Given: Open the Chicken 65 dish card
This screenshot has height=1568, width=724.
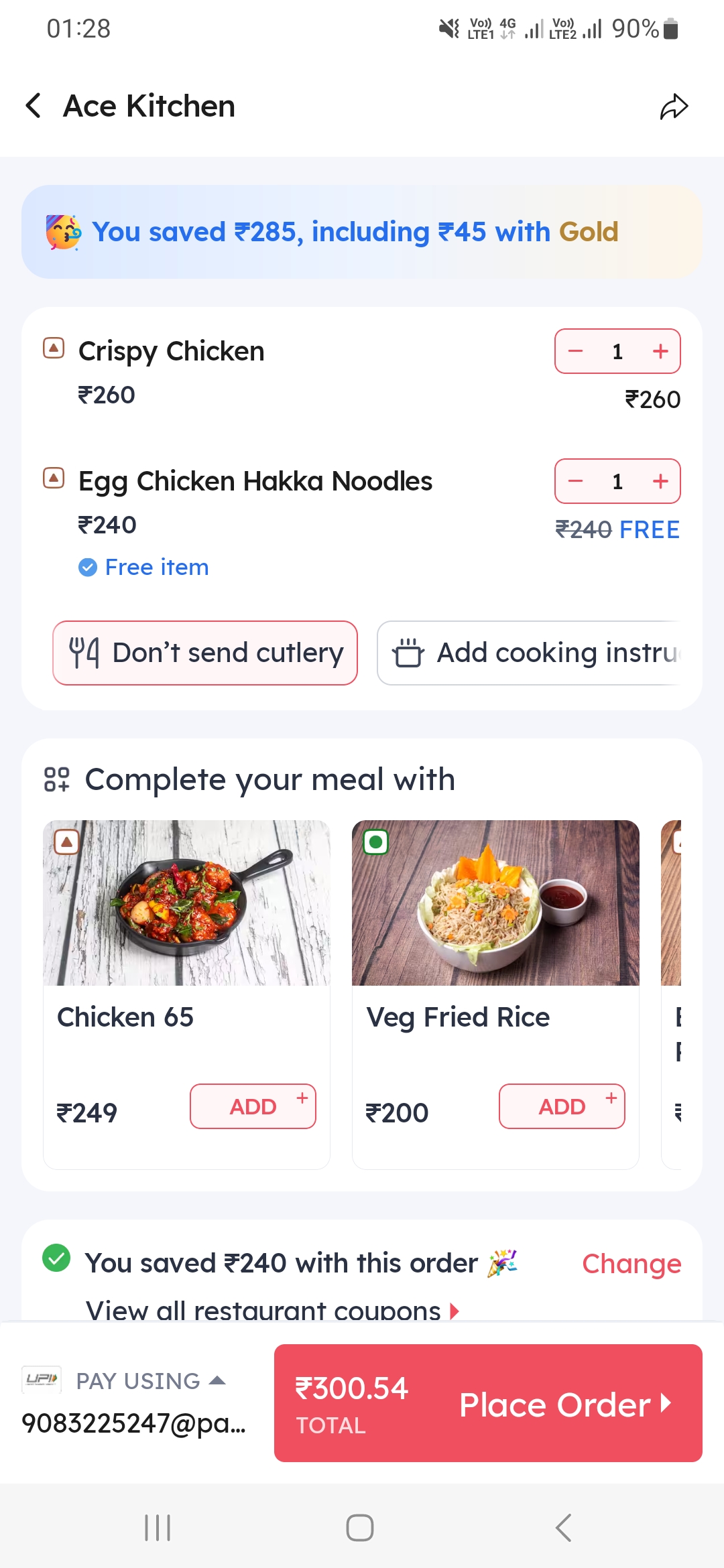Looking at the screenshot, I should pos(186,903).
